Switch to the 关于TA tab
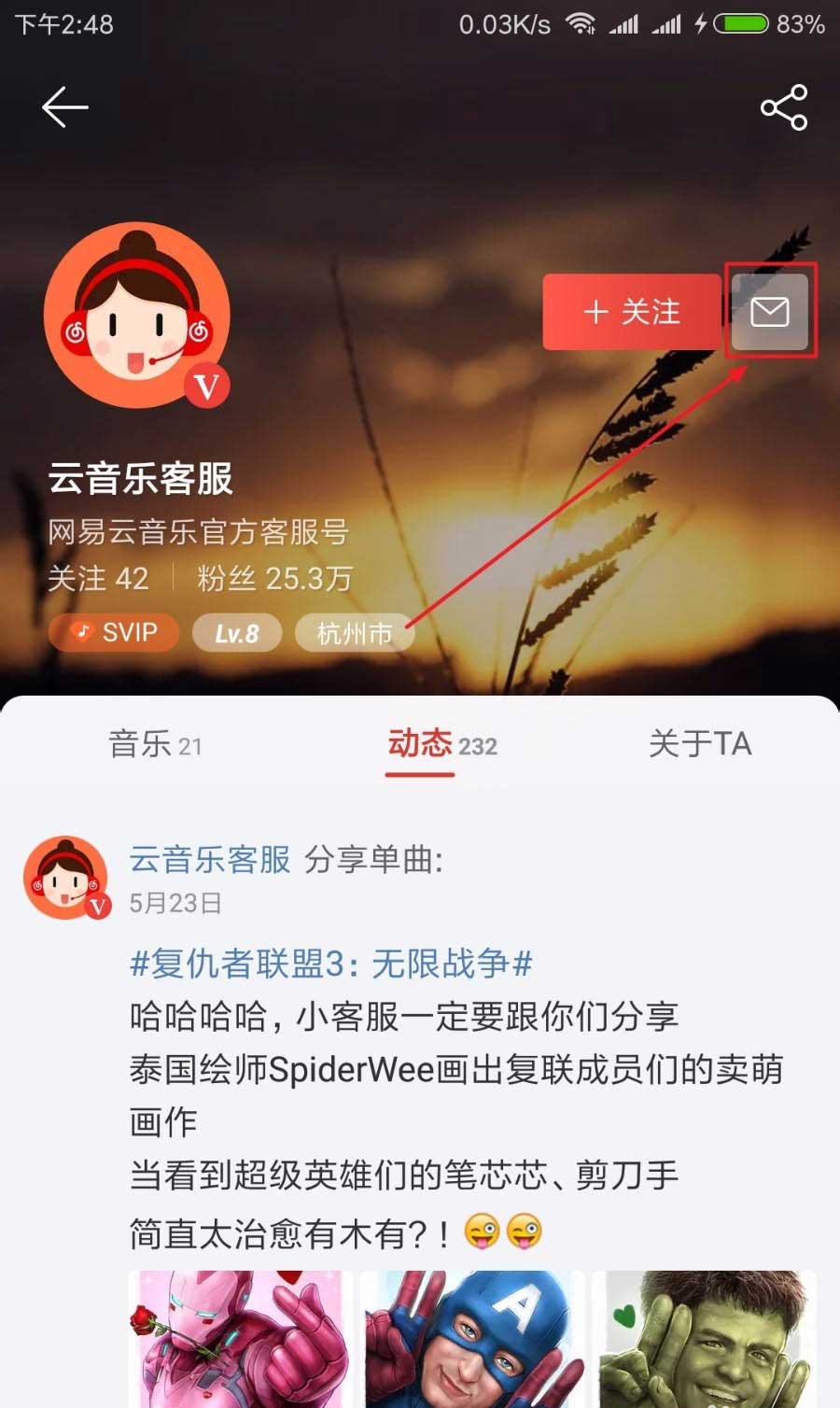This screenshot has width=840, height=1408. 700,744
